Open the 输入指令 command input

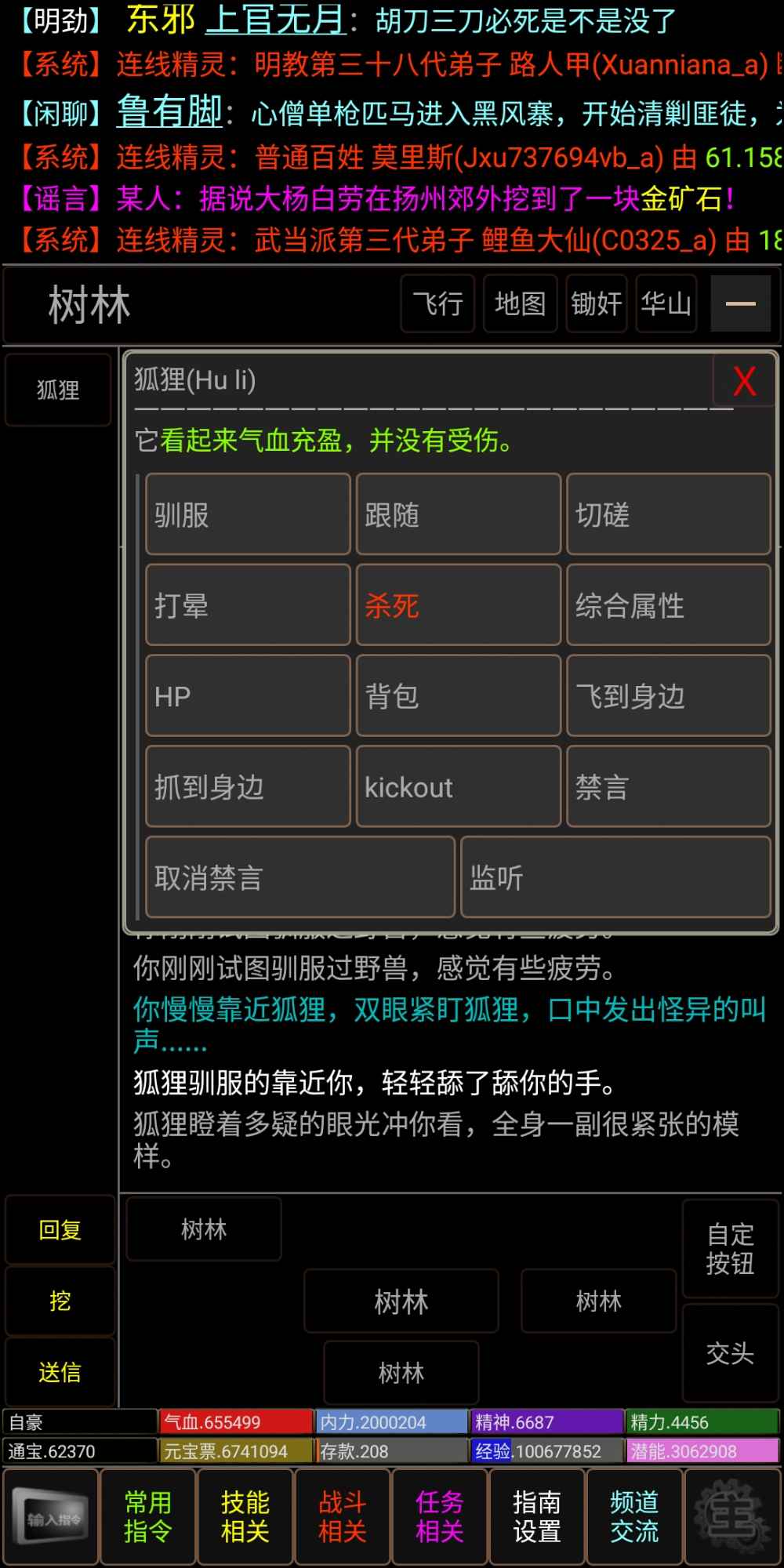click(52, 1518)
